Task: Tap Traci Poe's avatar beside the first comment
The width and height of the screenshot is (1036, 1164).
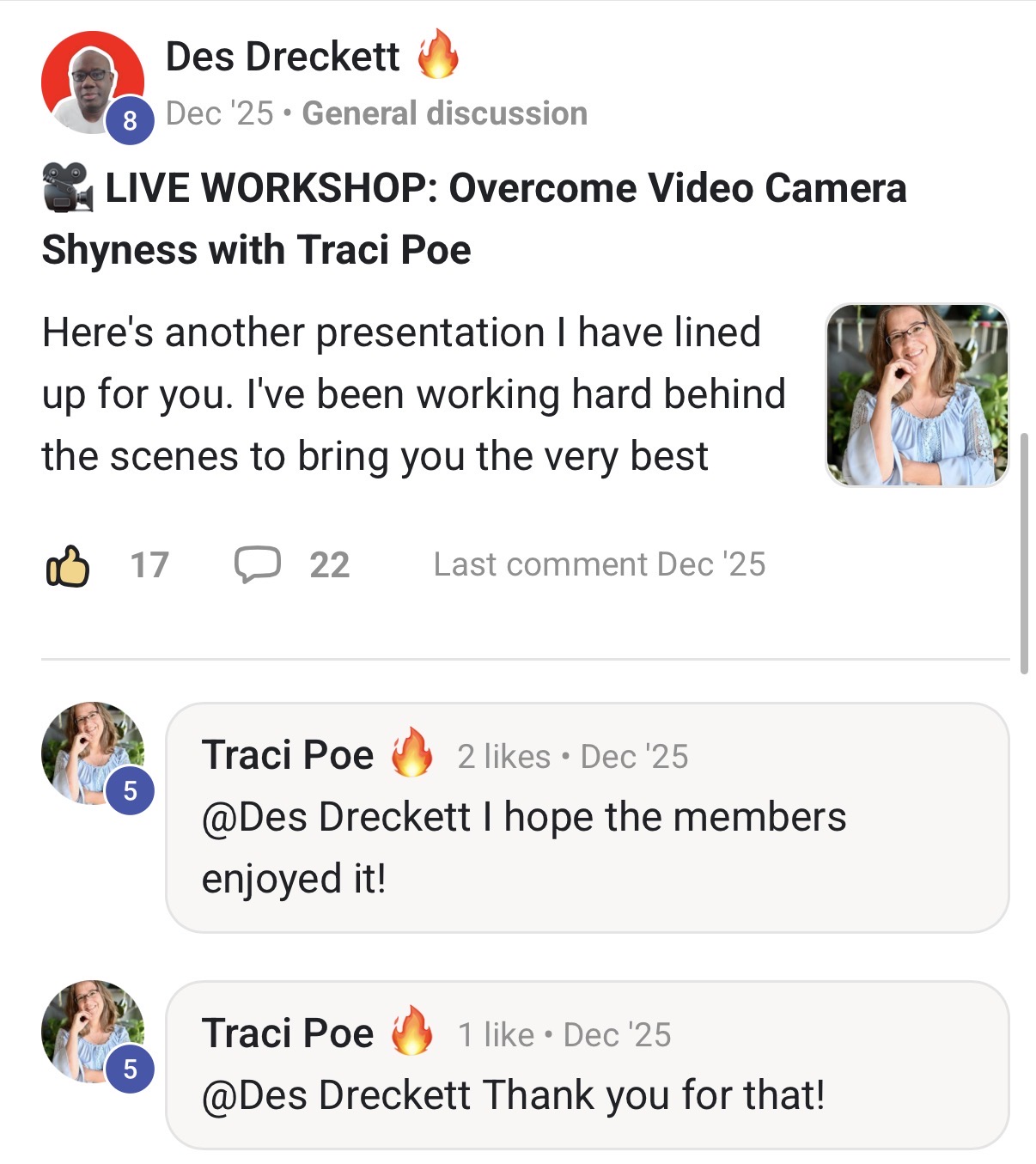Action: click(x=92, y=753)
